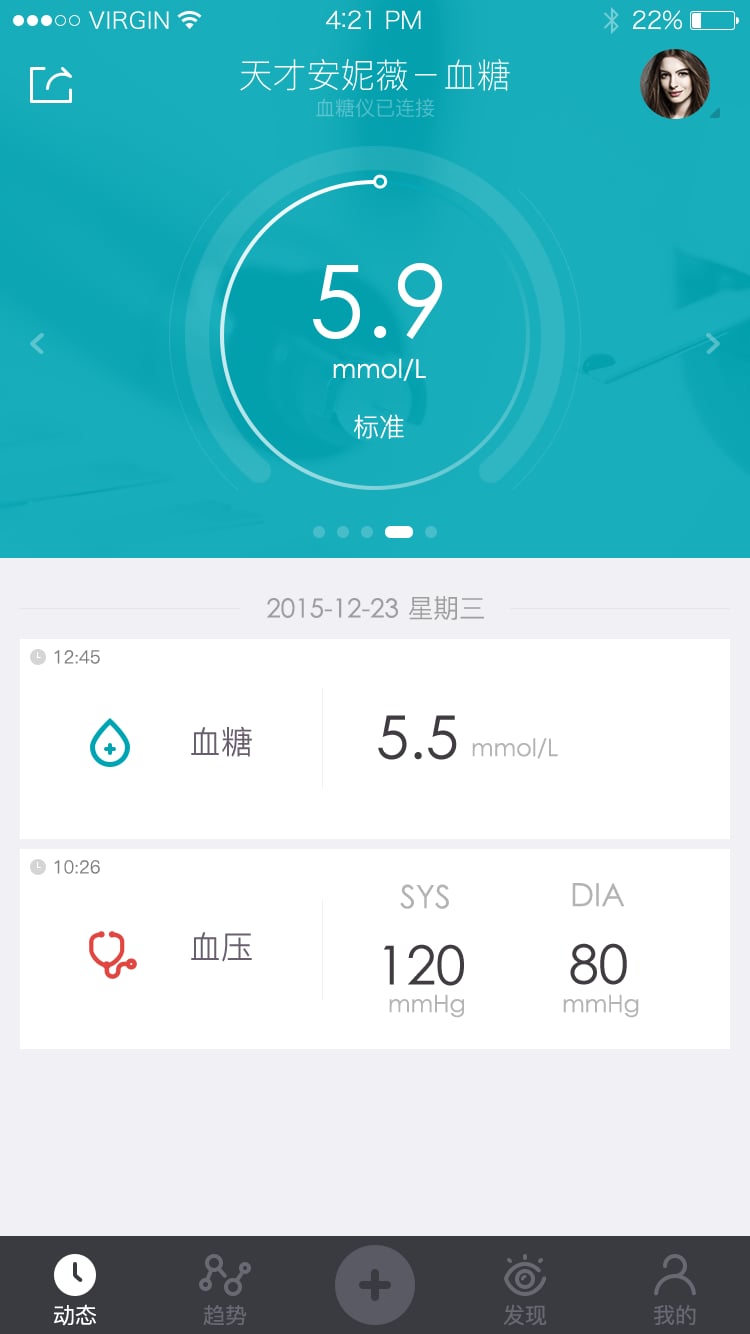This screenshot has height=1334, width=750.
Task: Switch to the 趋势 tab
Action: (224, 1290)
